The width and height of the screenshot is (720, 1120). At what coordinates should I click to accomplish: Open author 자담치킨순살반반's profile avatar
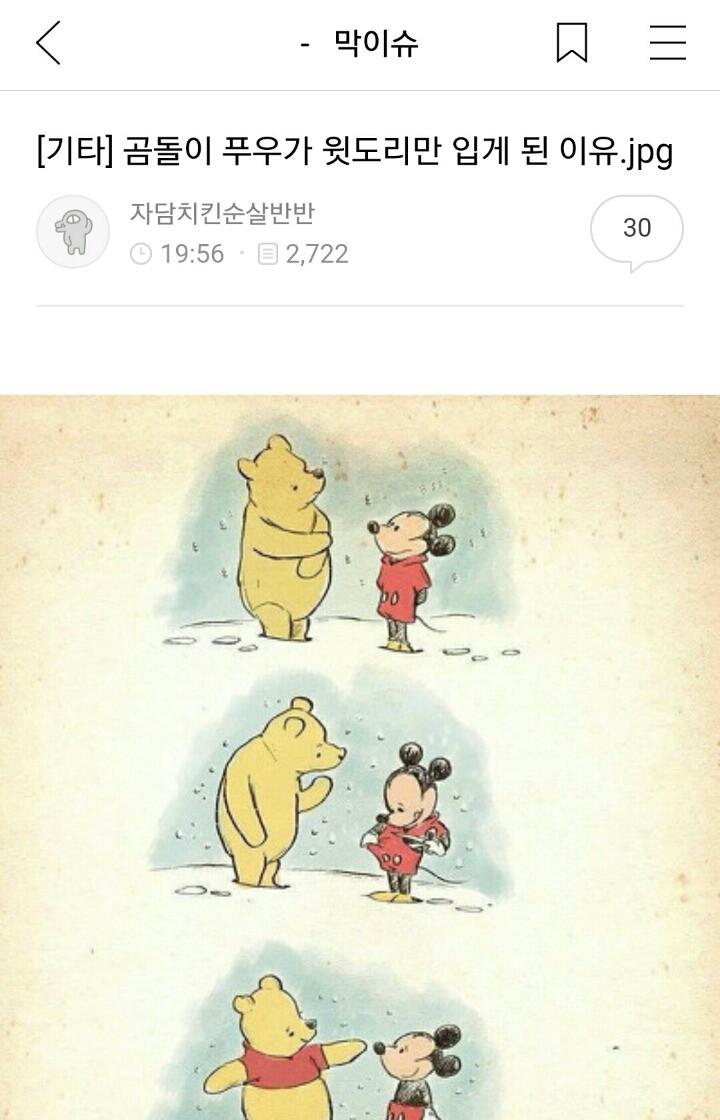tap(73, 232)
